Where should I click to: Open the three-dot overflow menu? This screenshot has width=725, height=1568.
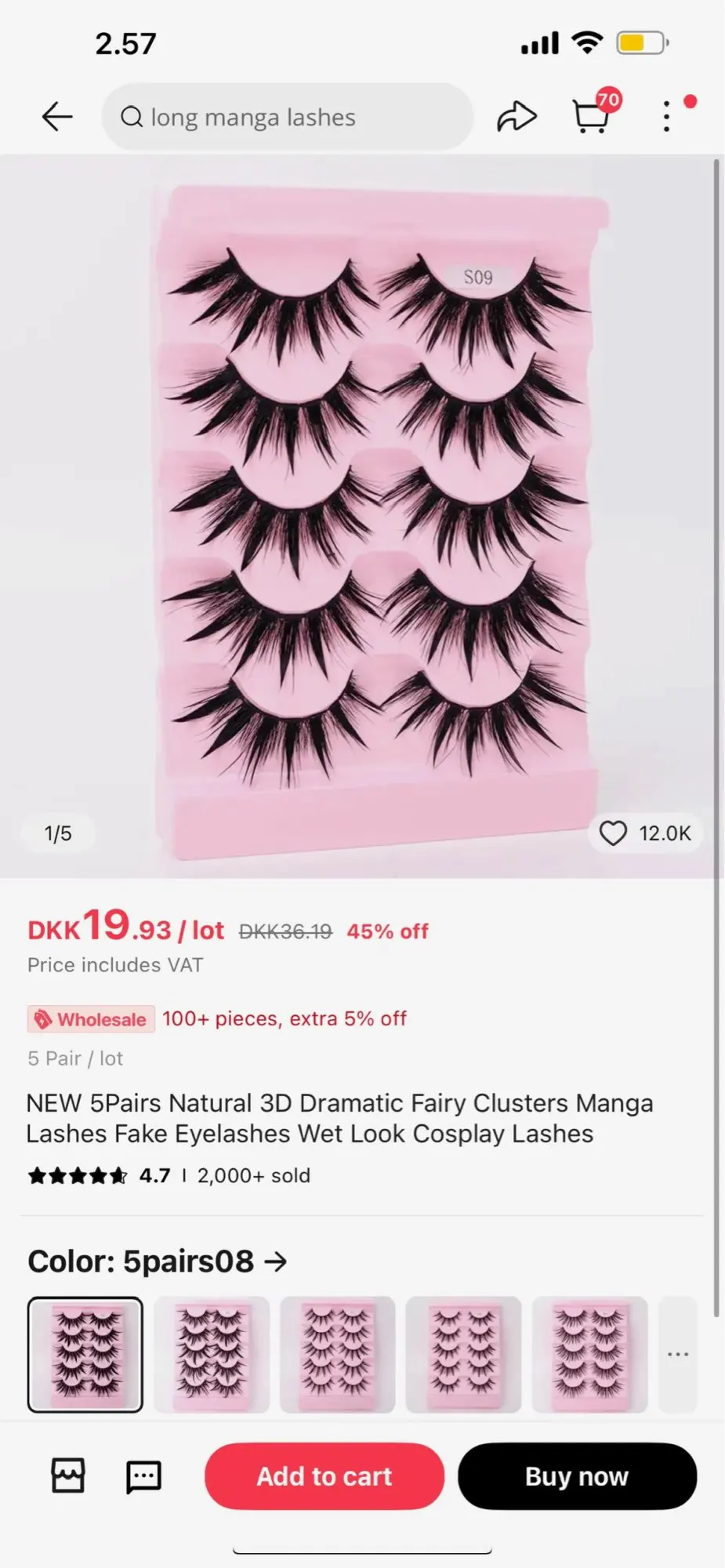click(666, 117)
